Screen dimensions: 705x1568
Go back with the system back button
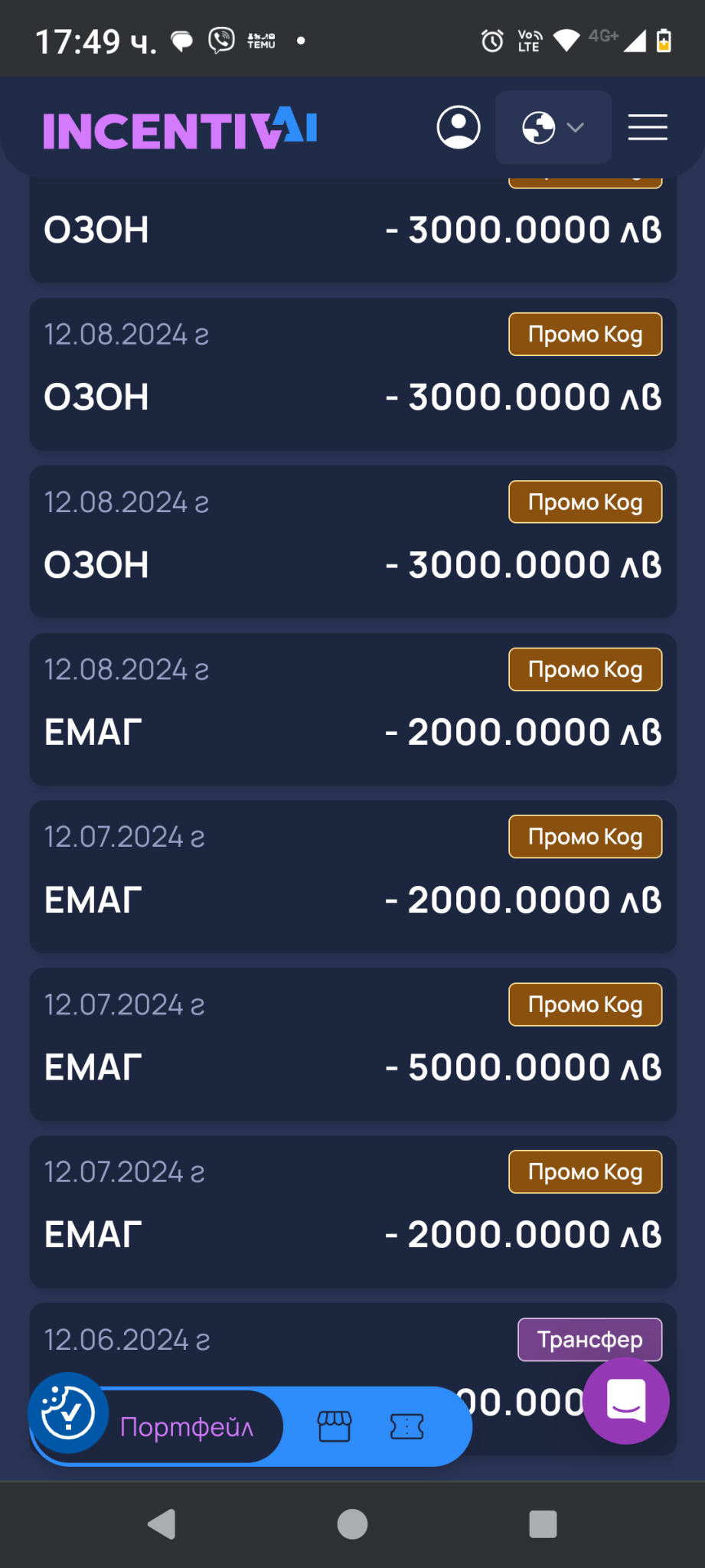coord(162,1524)
